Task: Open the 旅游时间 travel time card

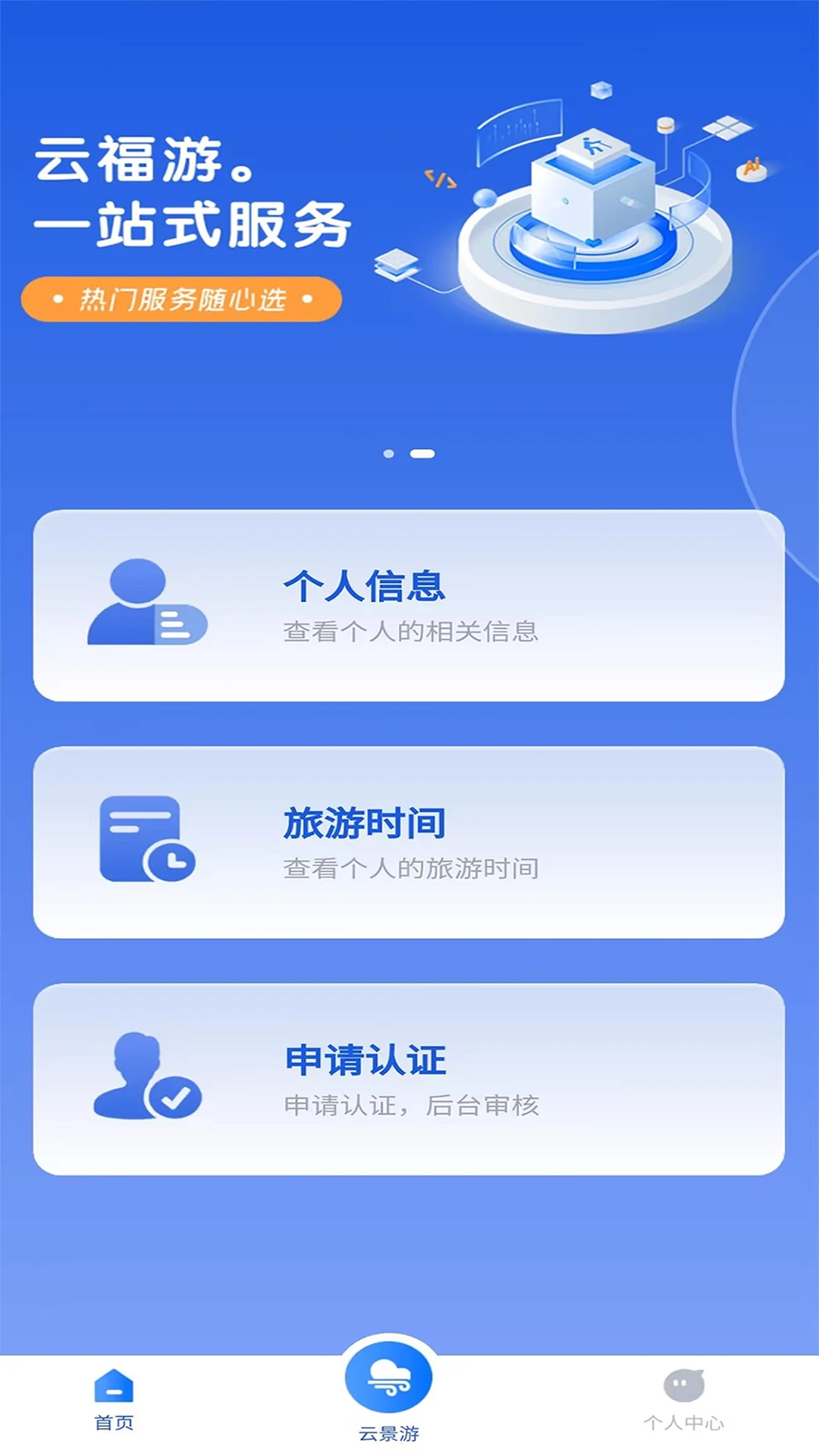Action: (409, 842)
